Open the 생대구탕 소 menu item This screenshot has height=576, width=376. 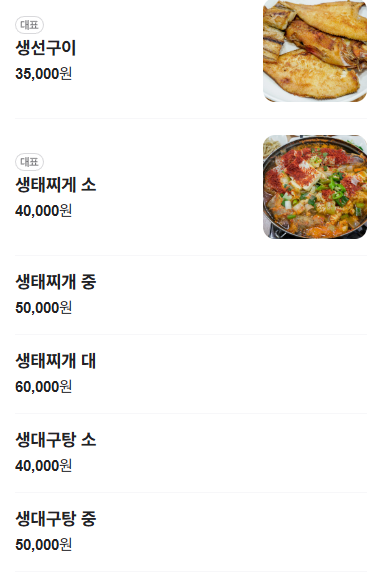tap(191, 453)
